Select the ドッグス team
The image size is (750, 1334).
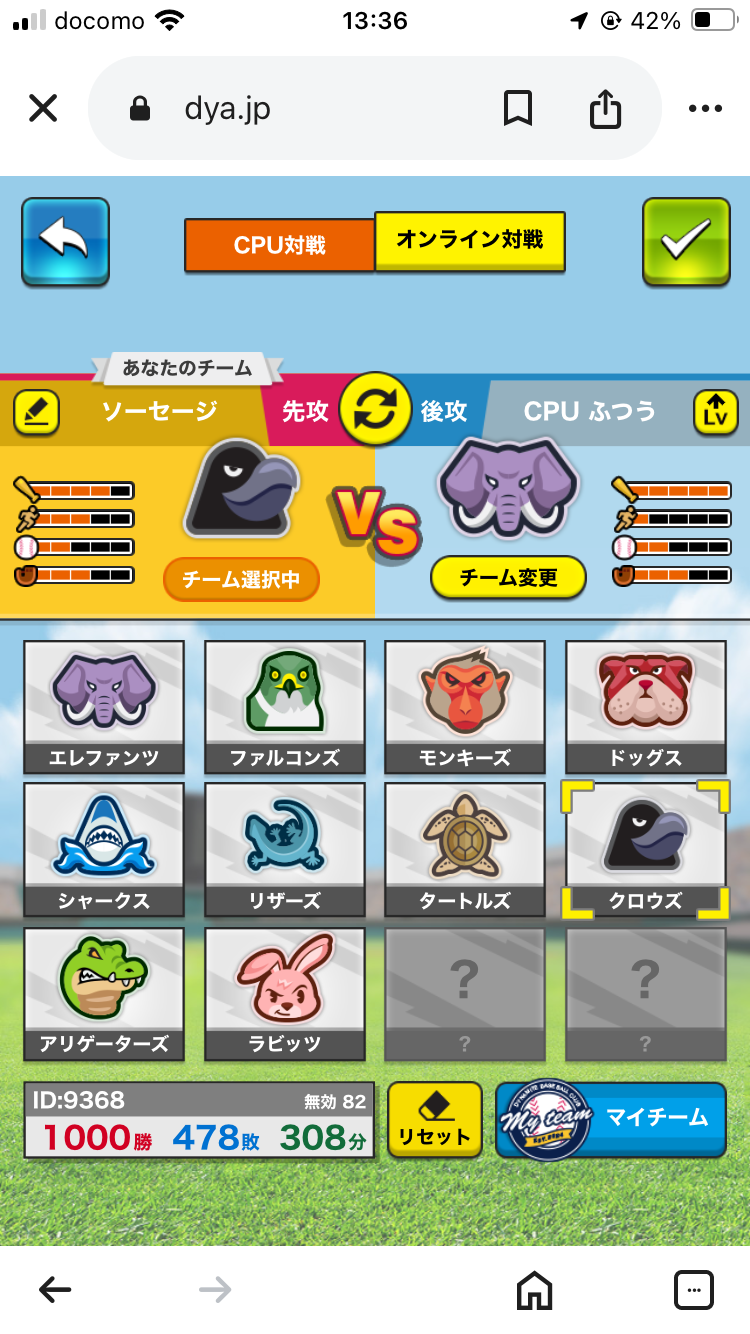pyautogui.click(x=646, y=707)
